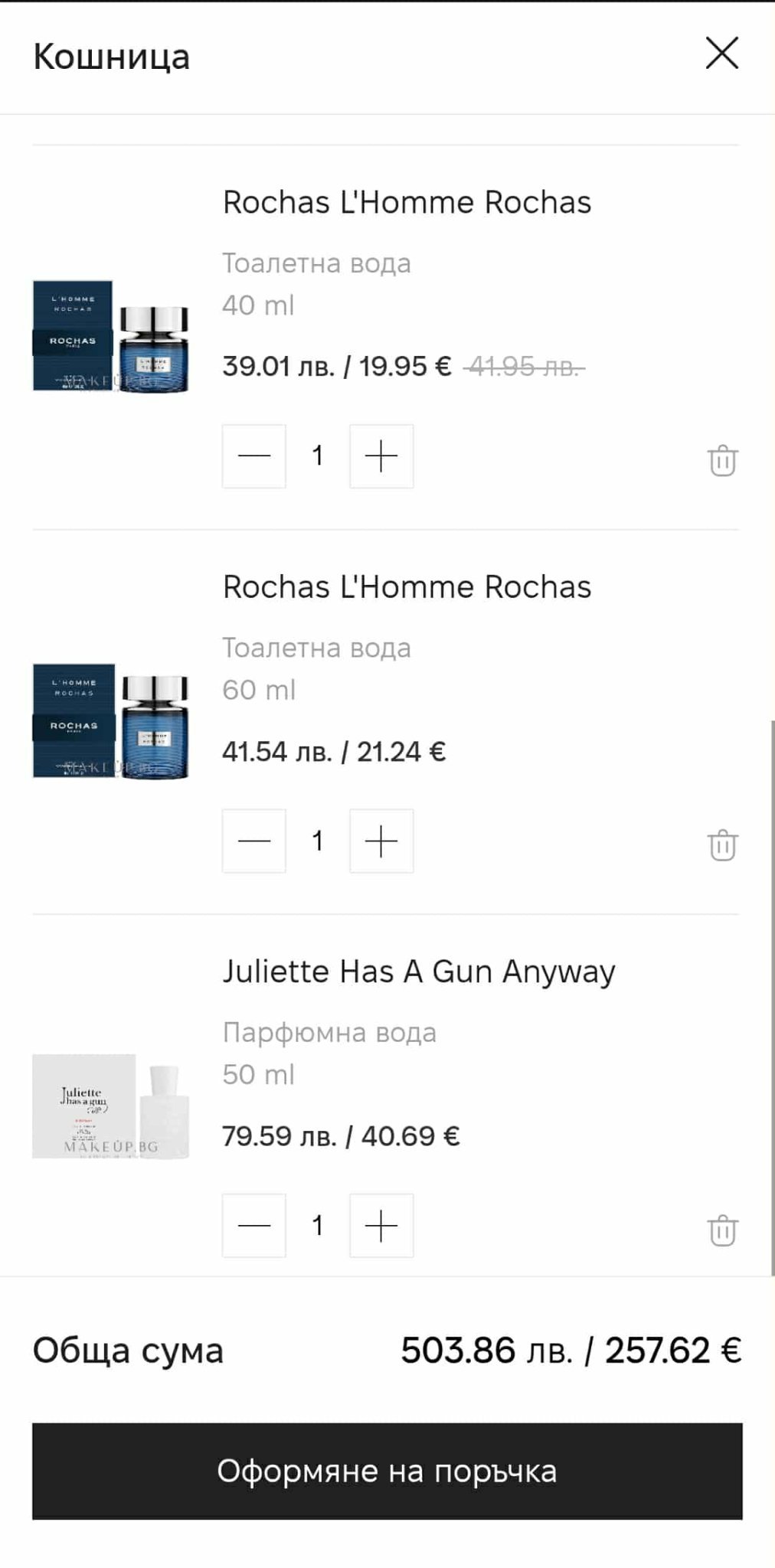Viewport: 775px width, 1568px height.
Task: Increase quantity of Rochas L'Homme 40 ml
Action: click(381, 456)
